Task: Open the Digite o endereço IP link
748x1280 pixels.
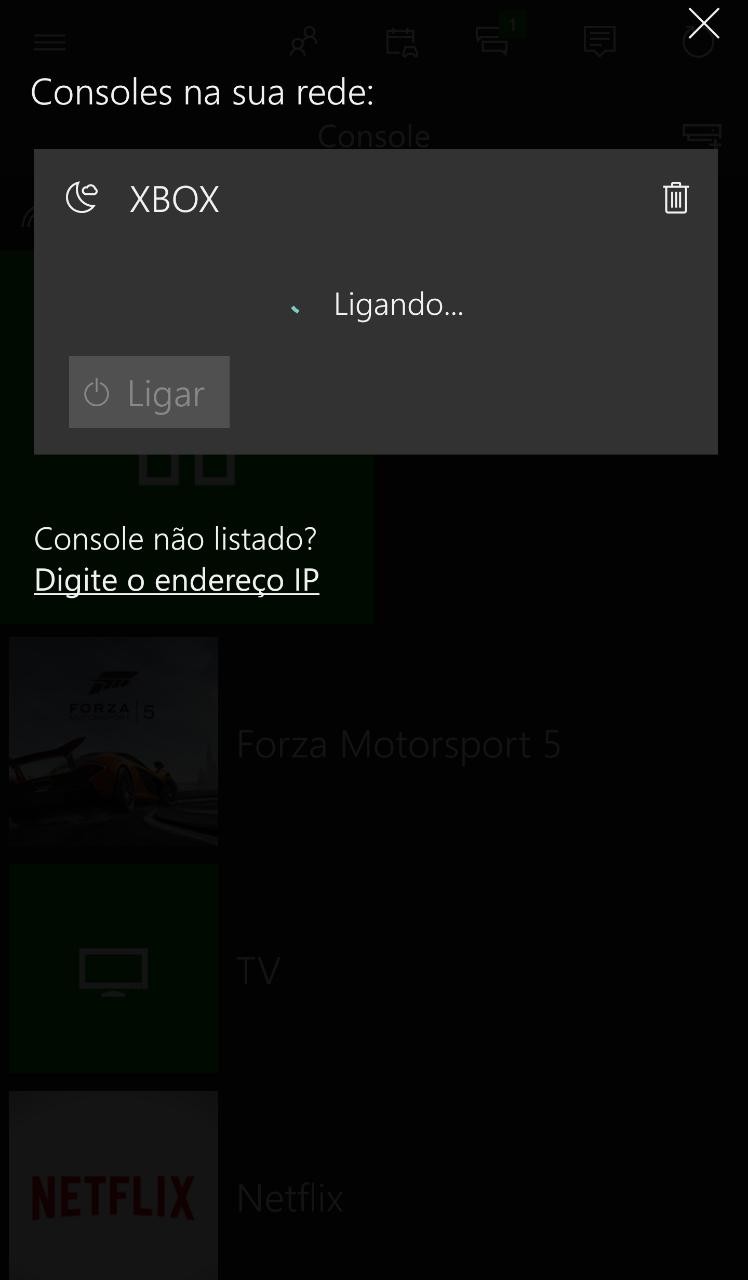Action: (176, 580)
